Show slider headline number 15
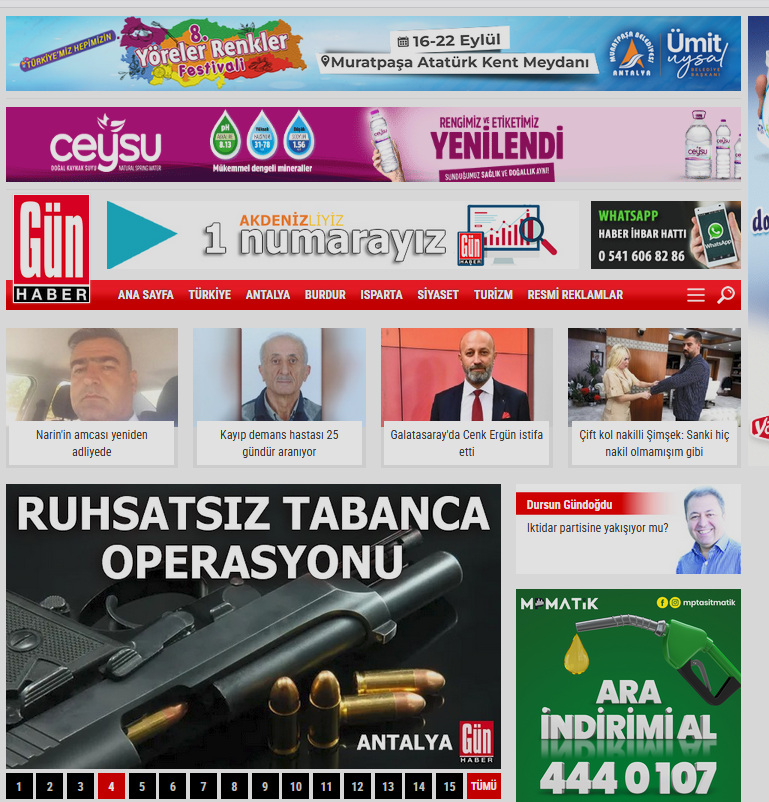This screenshot has height=802, width=769. (x=450, y=786)
